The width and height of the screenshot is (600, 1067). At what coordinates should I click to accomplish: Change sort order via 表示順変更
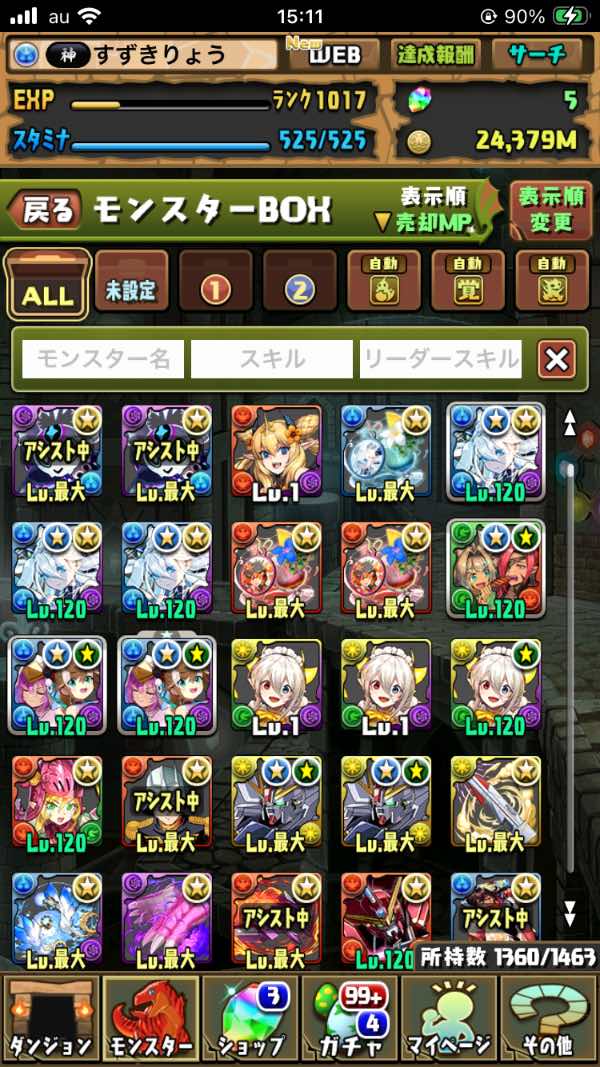tap(551, 209)
